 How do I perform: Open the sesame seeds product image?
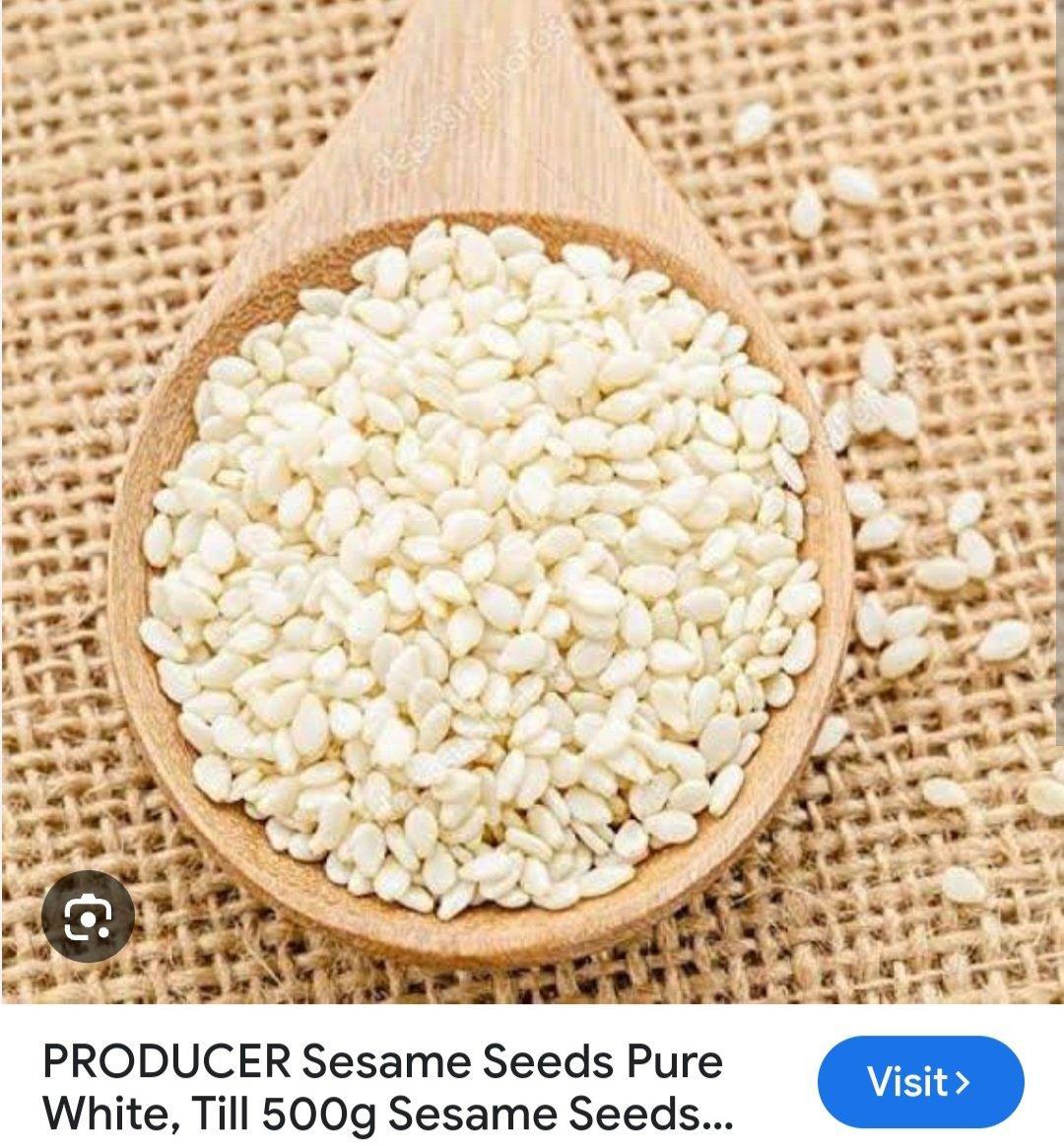coord(532,493)
